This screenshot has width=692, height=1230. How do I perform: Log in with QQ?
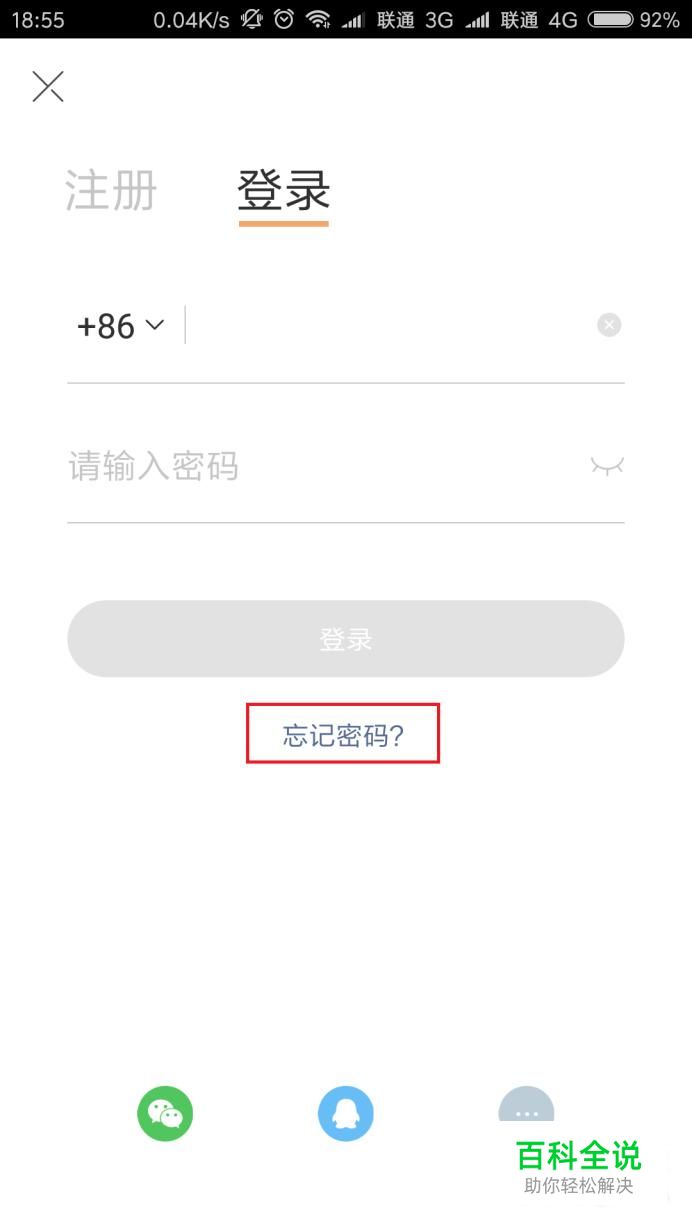[346, 1114]
